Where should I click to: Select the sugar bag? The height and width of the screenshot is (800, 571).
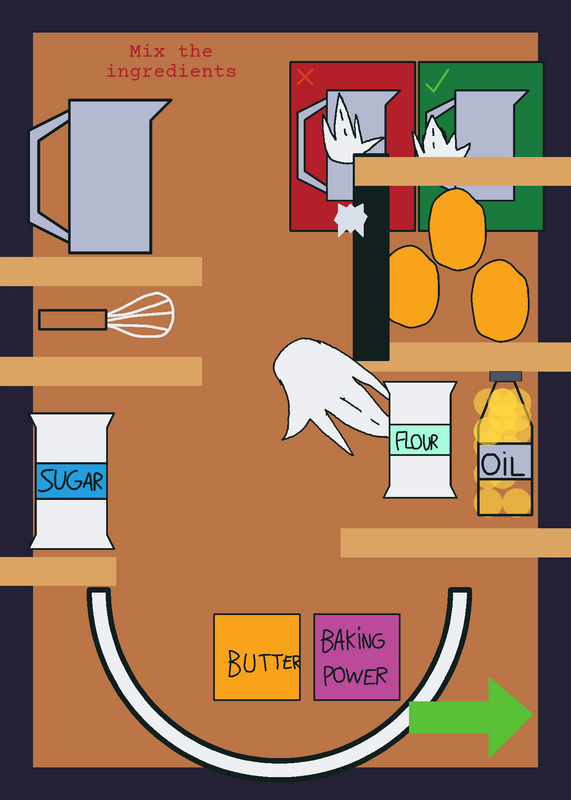(x=72, y=481)
